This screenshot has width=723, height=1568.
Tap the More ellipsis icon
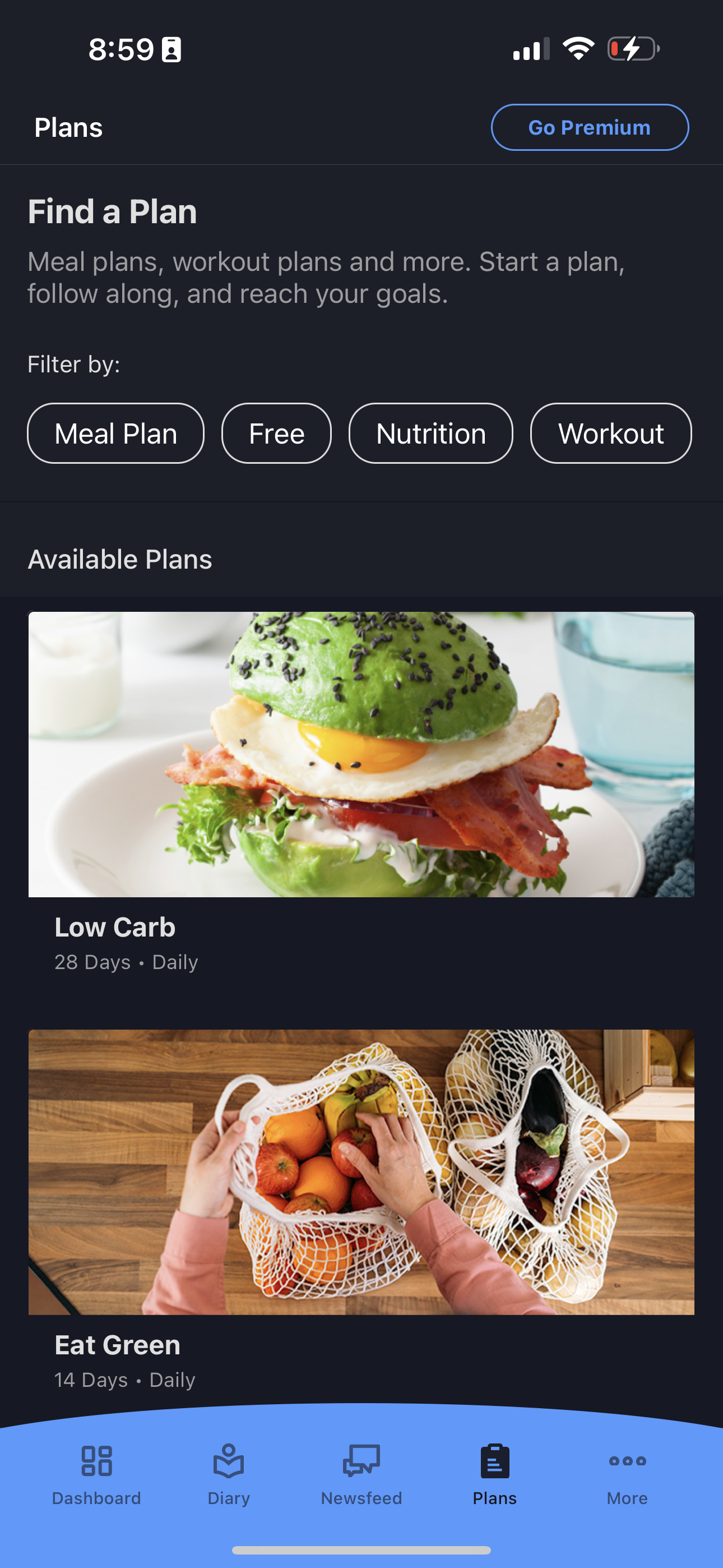[627, 1460]
